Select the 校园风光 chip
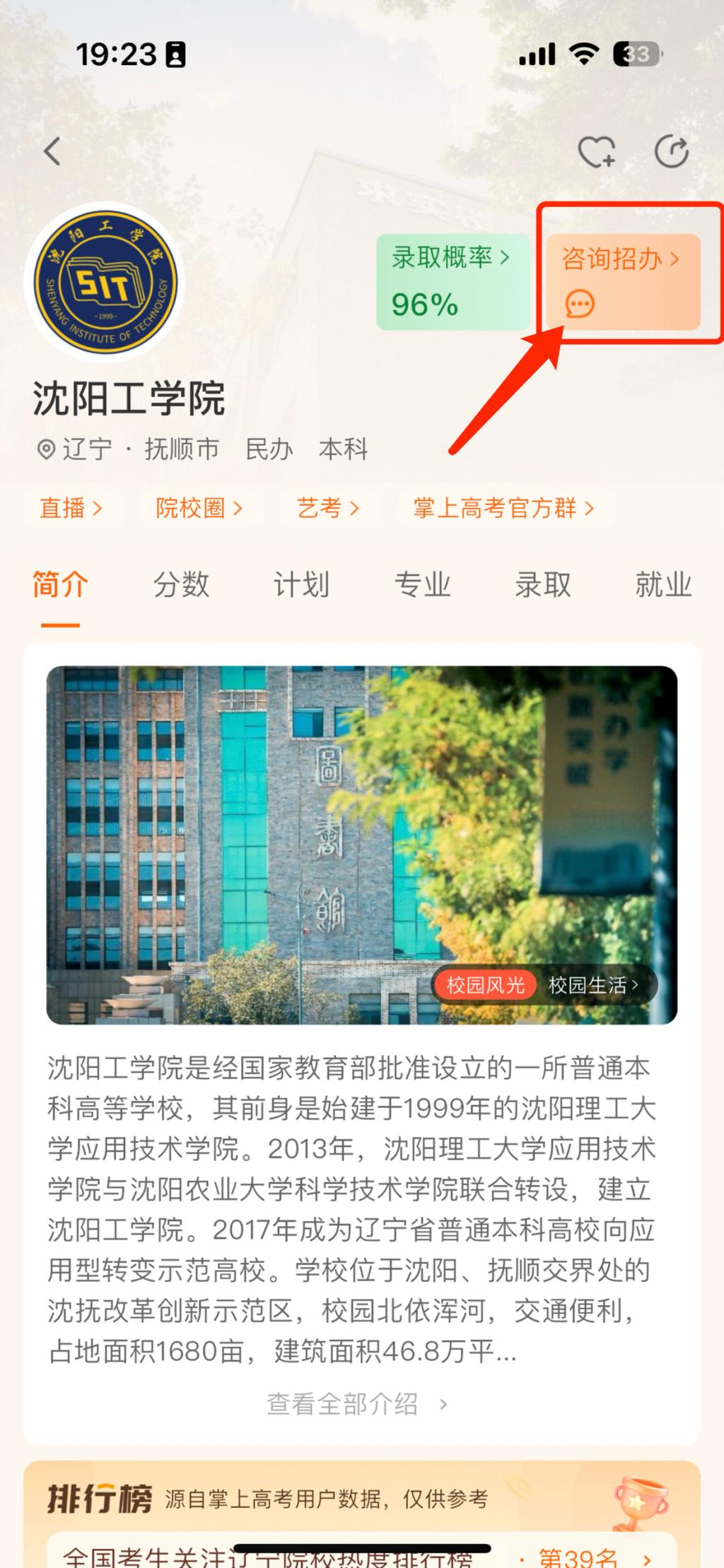 (x=485, y=984)
